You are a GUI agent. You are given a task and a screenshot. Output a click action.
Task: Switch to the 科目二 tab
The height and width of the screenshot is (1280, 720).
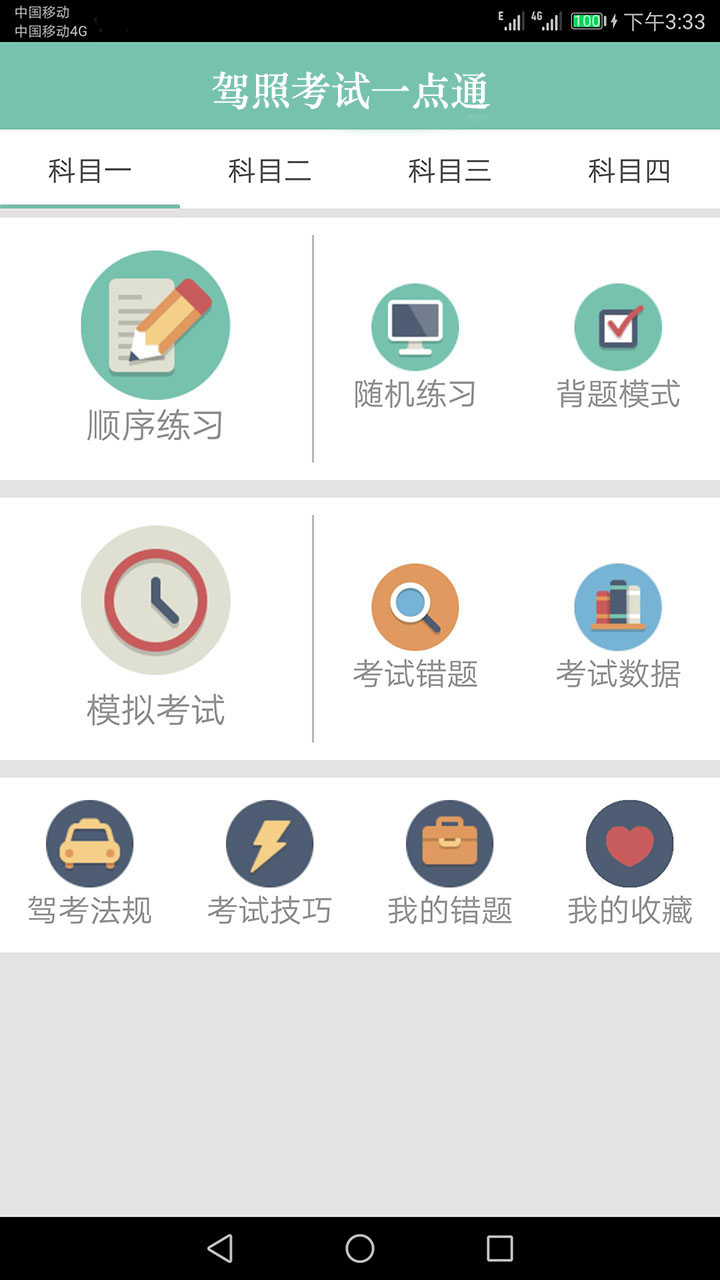(270, 171)
